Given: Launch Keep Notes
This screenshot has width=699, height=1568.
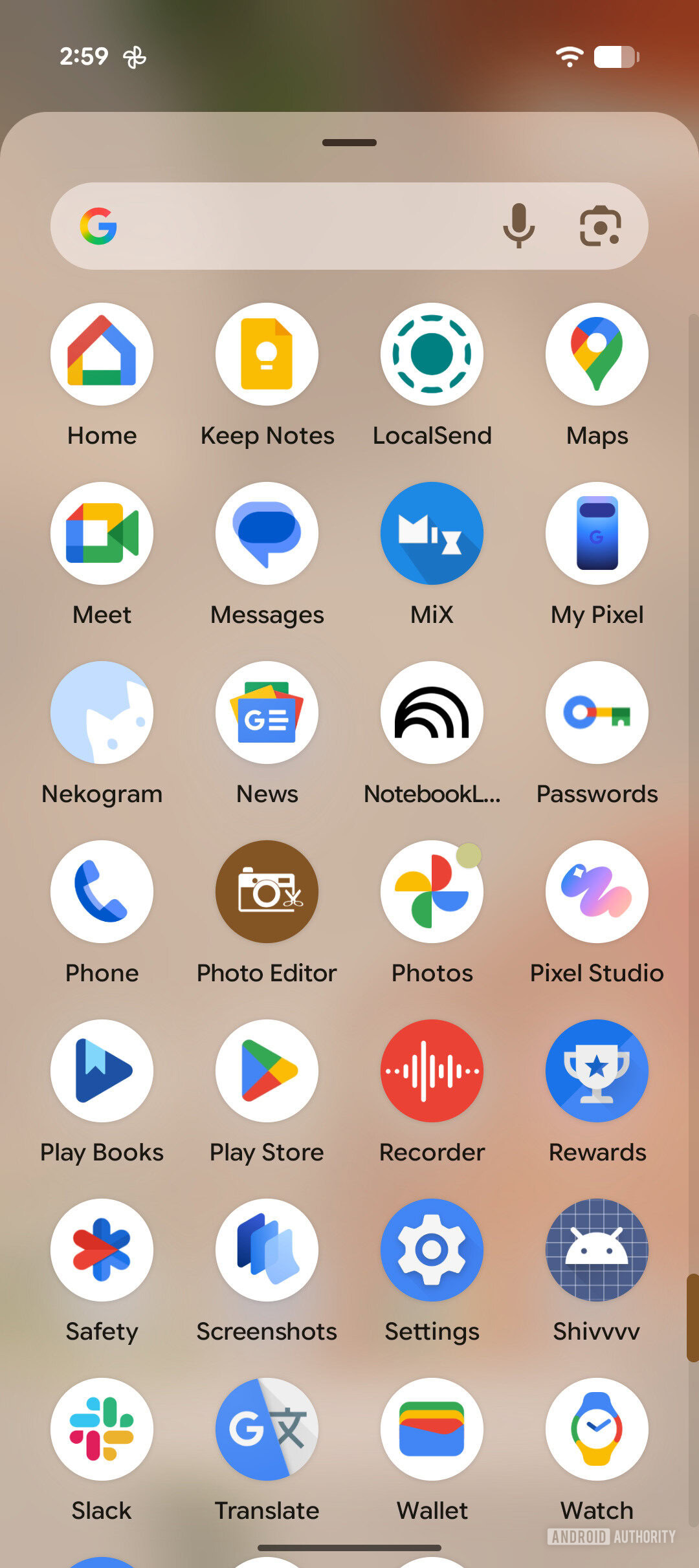Looking at the screenshot, I should (267, 354).
